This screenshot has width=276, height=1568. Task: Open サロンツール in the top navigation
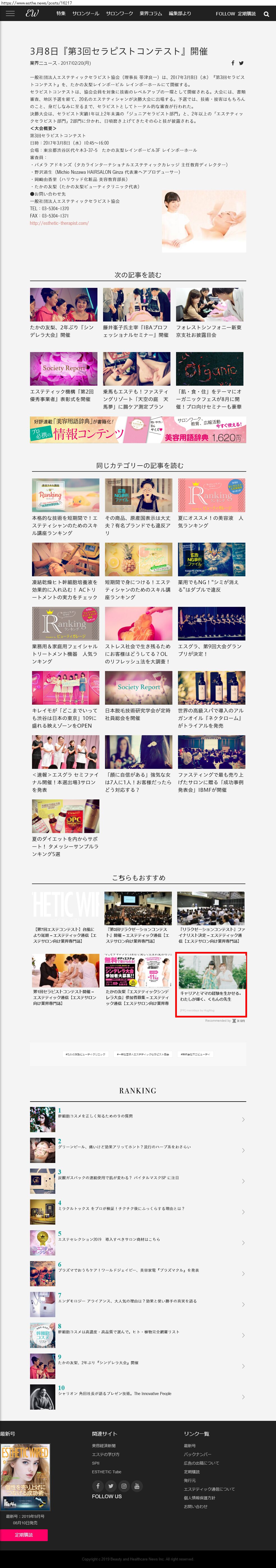(85, 13)
